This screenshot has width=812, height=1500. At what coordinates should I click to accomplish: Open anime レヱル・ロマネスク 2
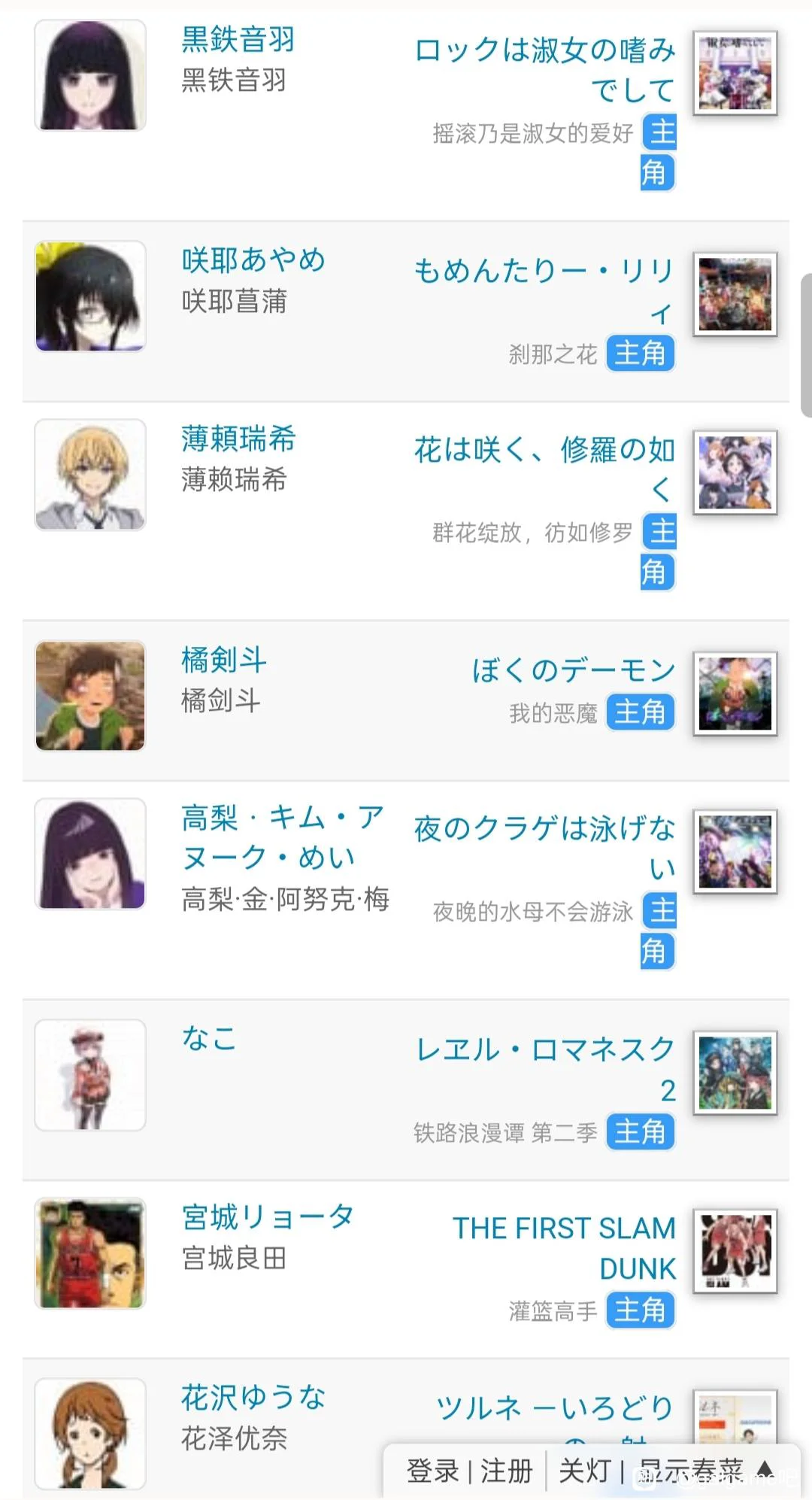pos(546,1068)
